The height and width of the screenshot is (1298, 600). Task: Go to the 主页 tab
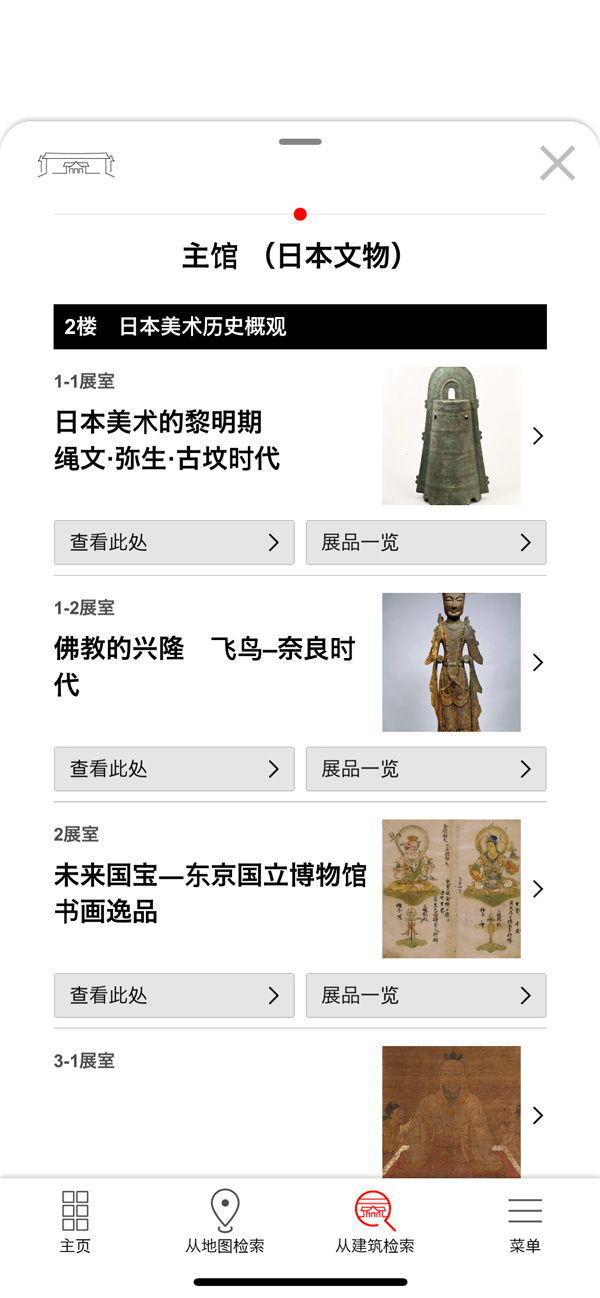(x=75, y=1222)
